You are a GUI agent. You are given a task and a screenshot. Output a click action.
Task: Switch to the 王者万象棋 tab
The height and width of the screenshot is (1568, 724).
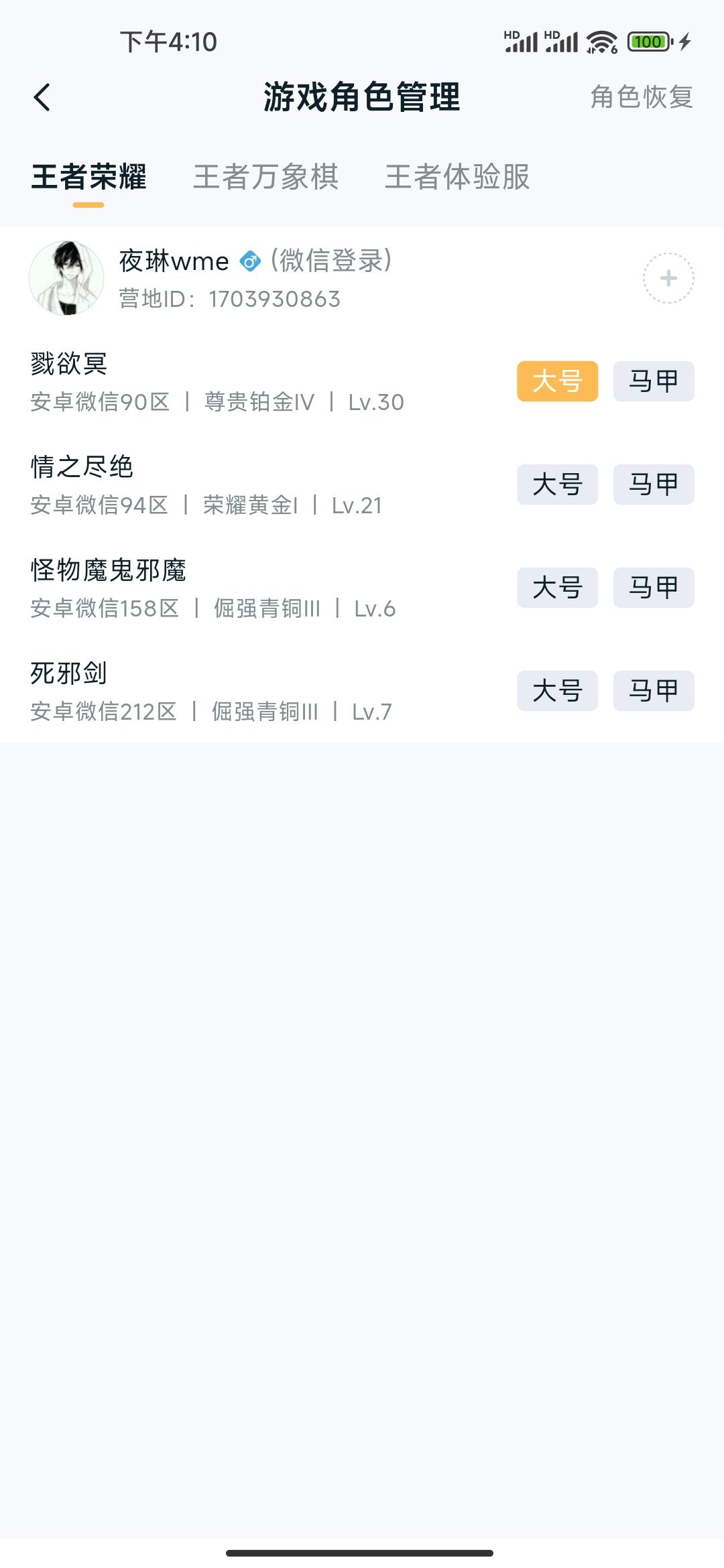[x=266, y=177]
